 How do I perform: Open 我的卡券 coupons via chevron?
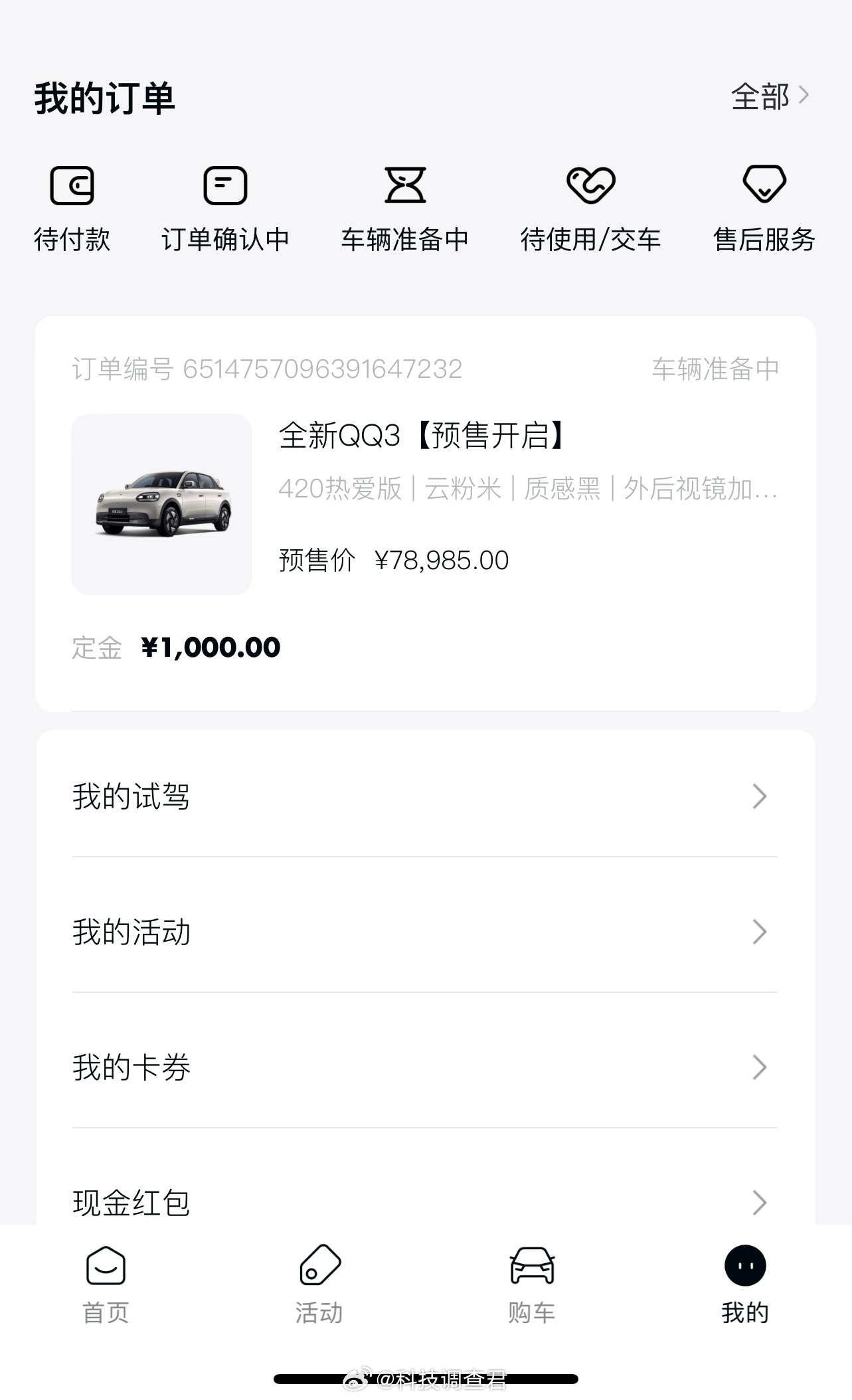(760, 1067)
